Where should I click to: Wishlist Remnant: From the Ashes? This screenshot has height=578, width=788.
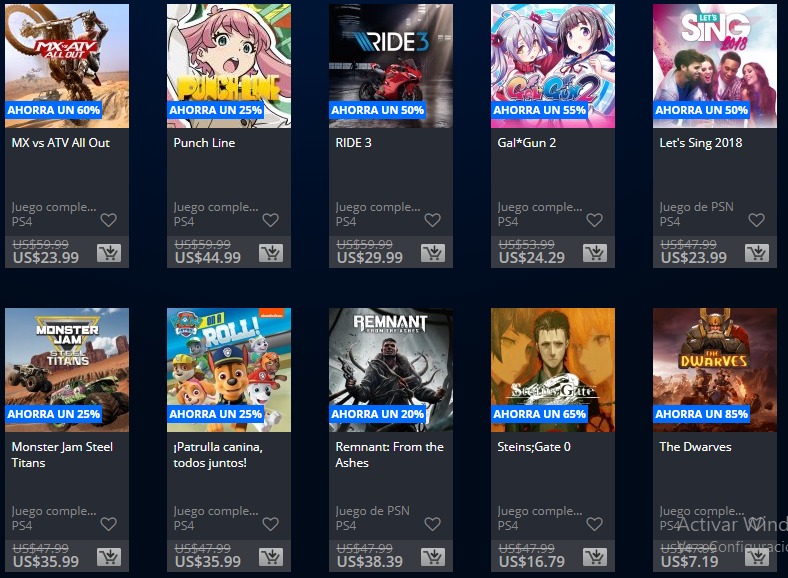click(x=432, y=524)
